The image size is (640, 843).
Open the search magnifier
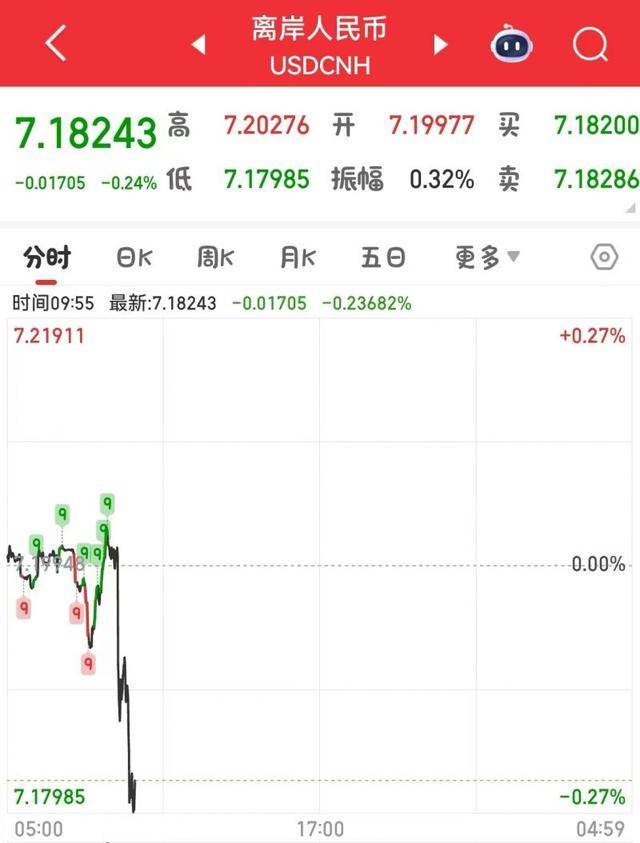[x=590, y=44]
